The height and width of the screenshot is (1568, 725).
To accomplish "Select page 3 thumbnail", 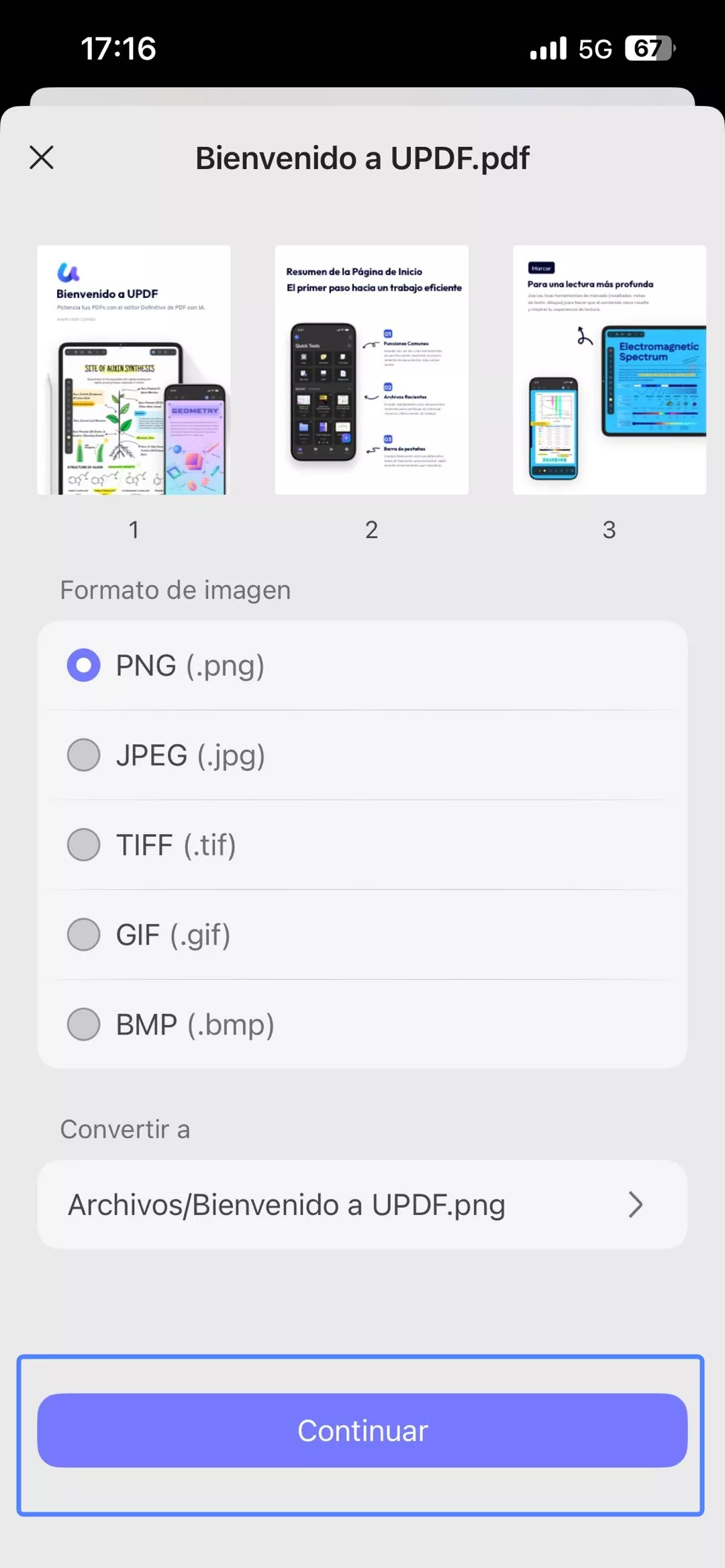I will [608, 370].
